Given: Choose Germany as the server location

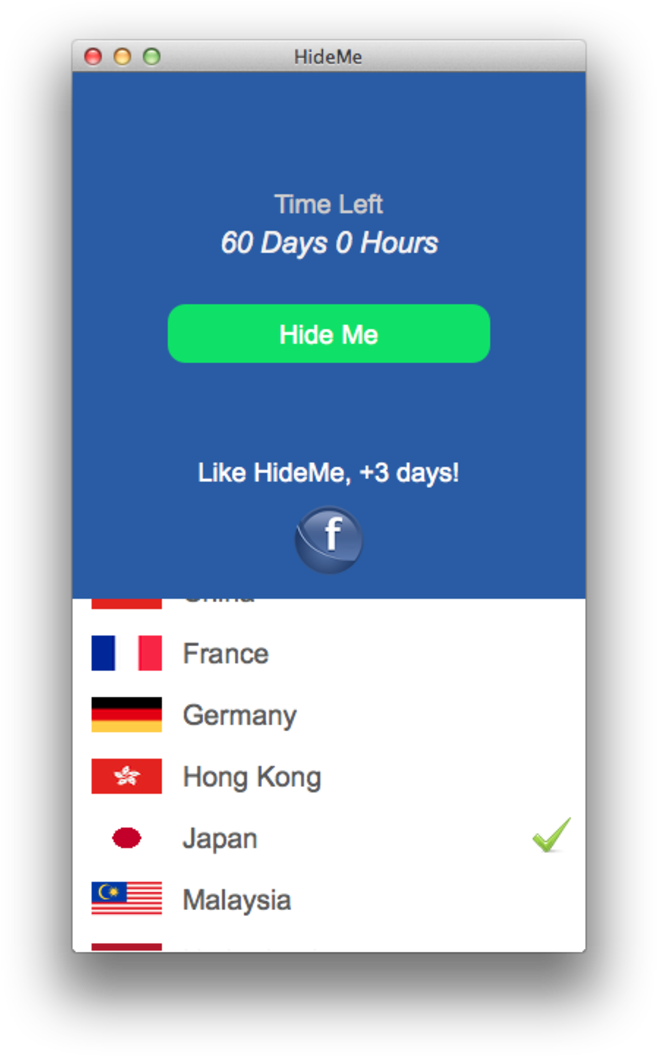Looking at the screenshot, I should point(328,715).
